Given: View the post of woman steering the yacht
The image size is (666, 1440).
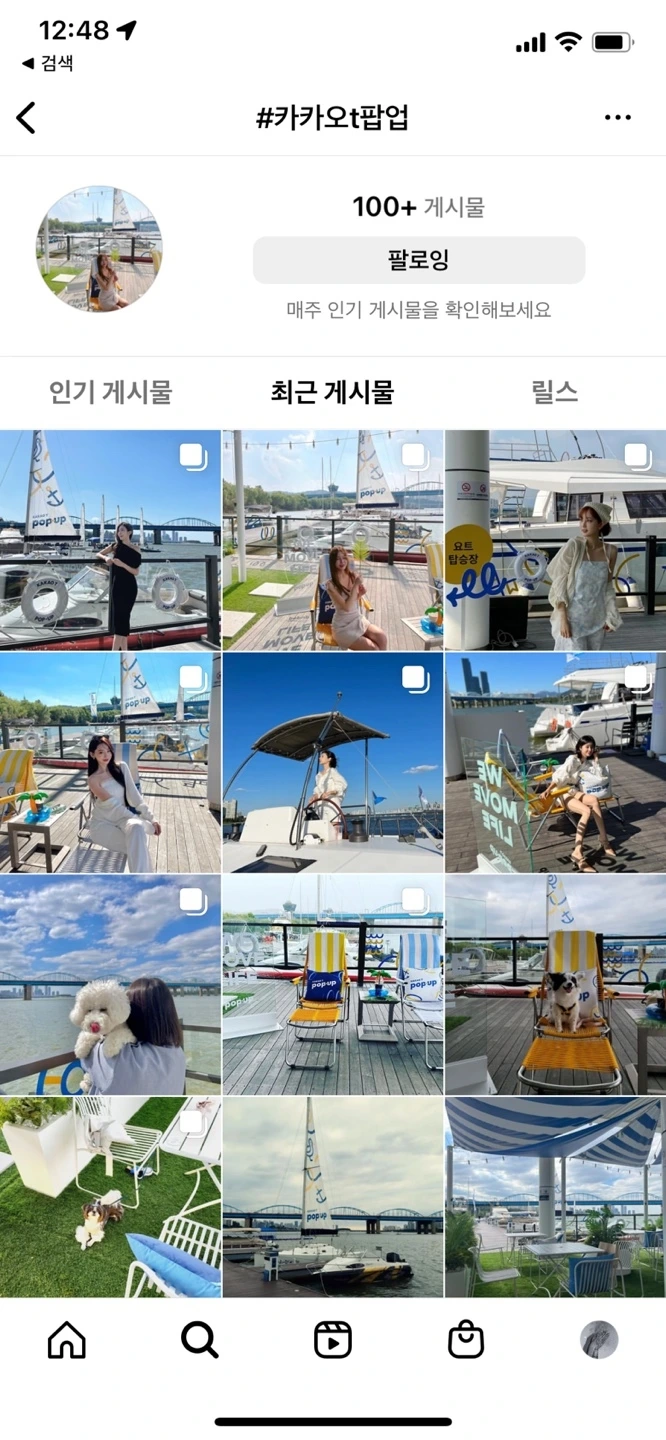Looking at the screenshot, I should pos(333,762).
